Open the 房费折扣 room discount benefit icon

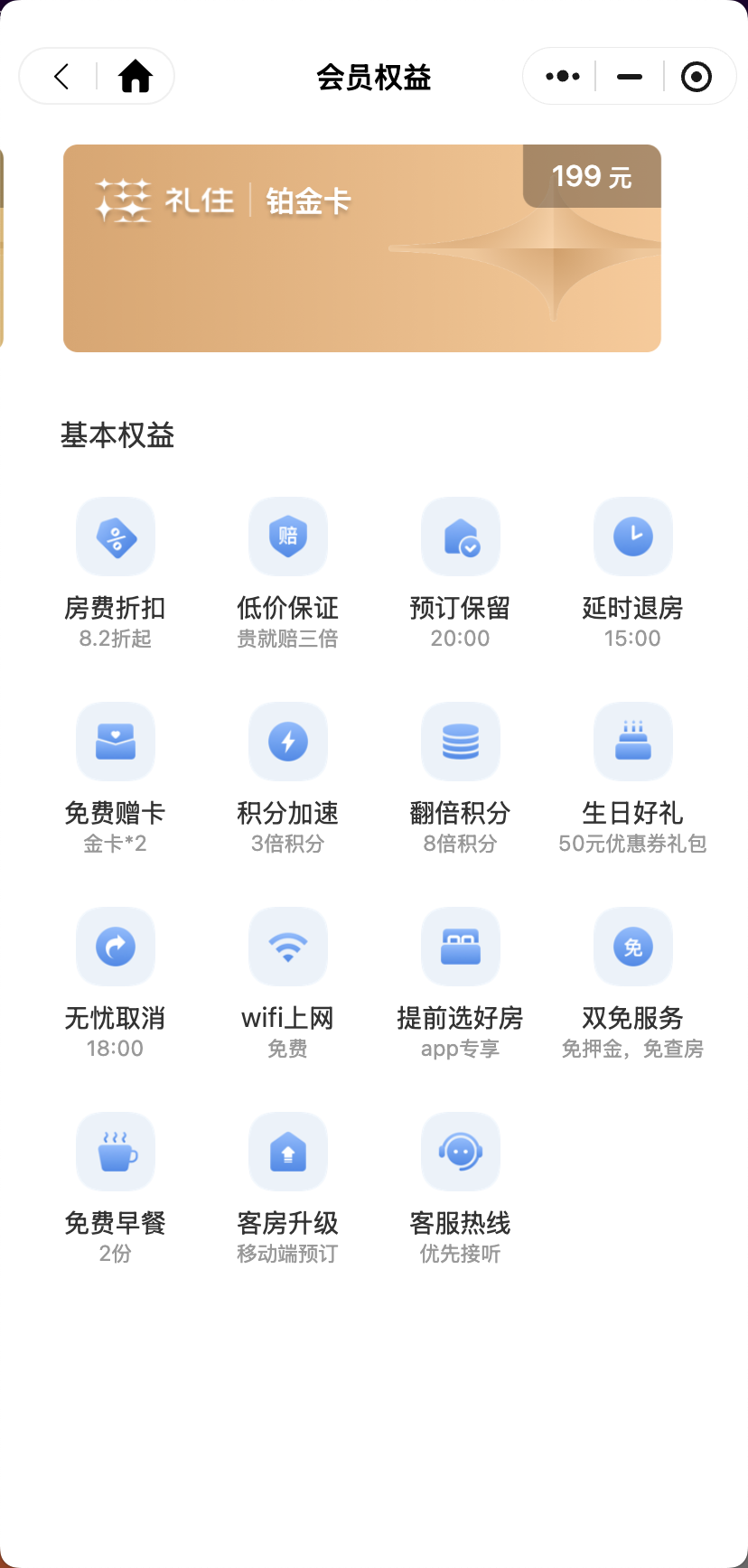[115, 537]
